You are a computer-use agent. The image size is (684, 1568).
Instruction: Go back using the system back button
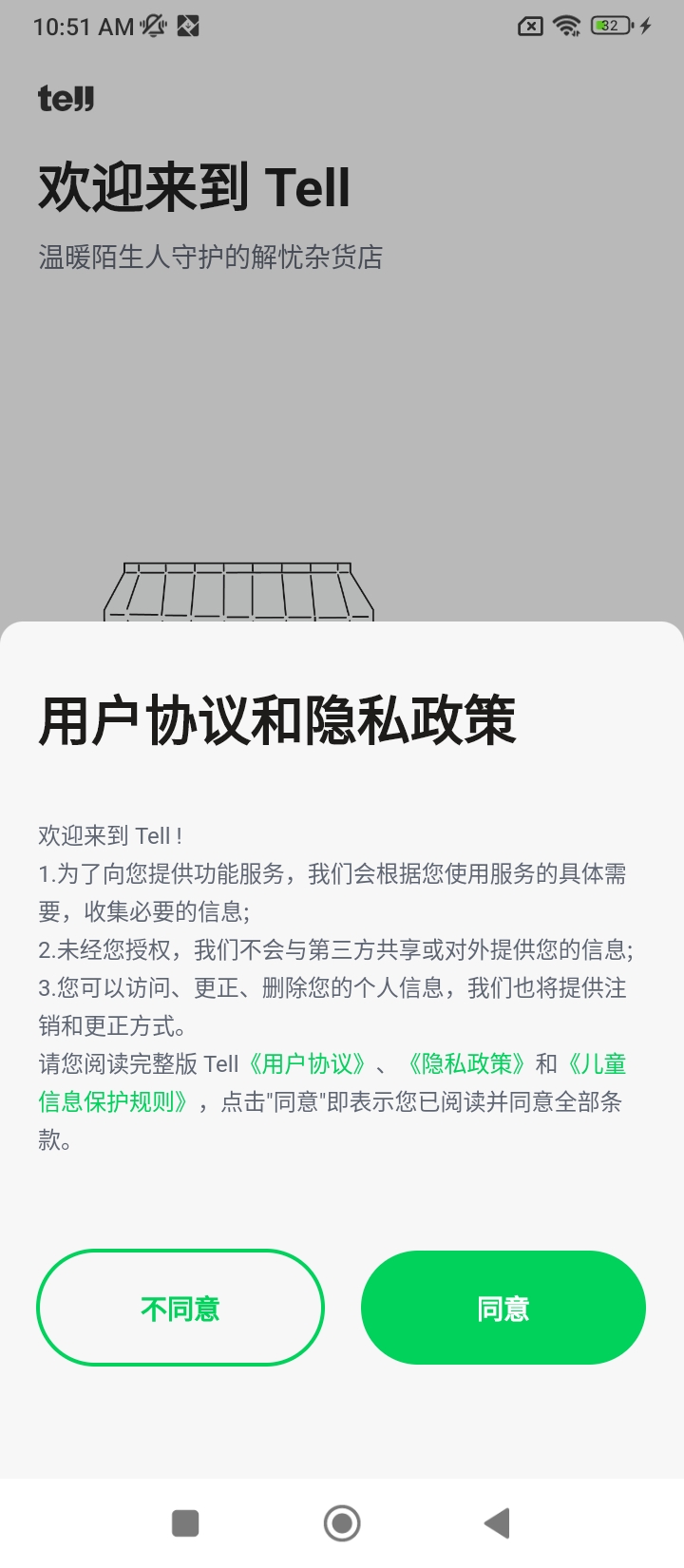497,1522
